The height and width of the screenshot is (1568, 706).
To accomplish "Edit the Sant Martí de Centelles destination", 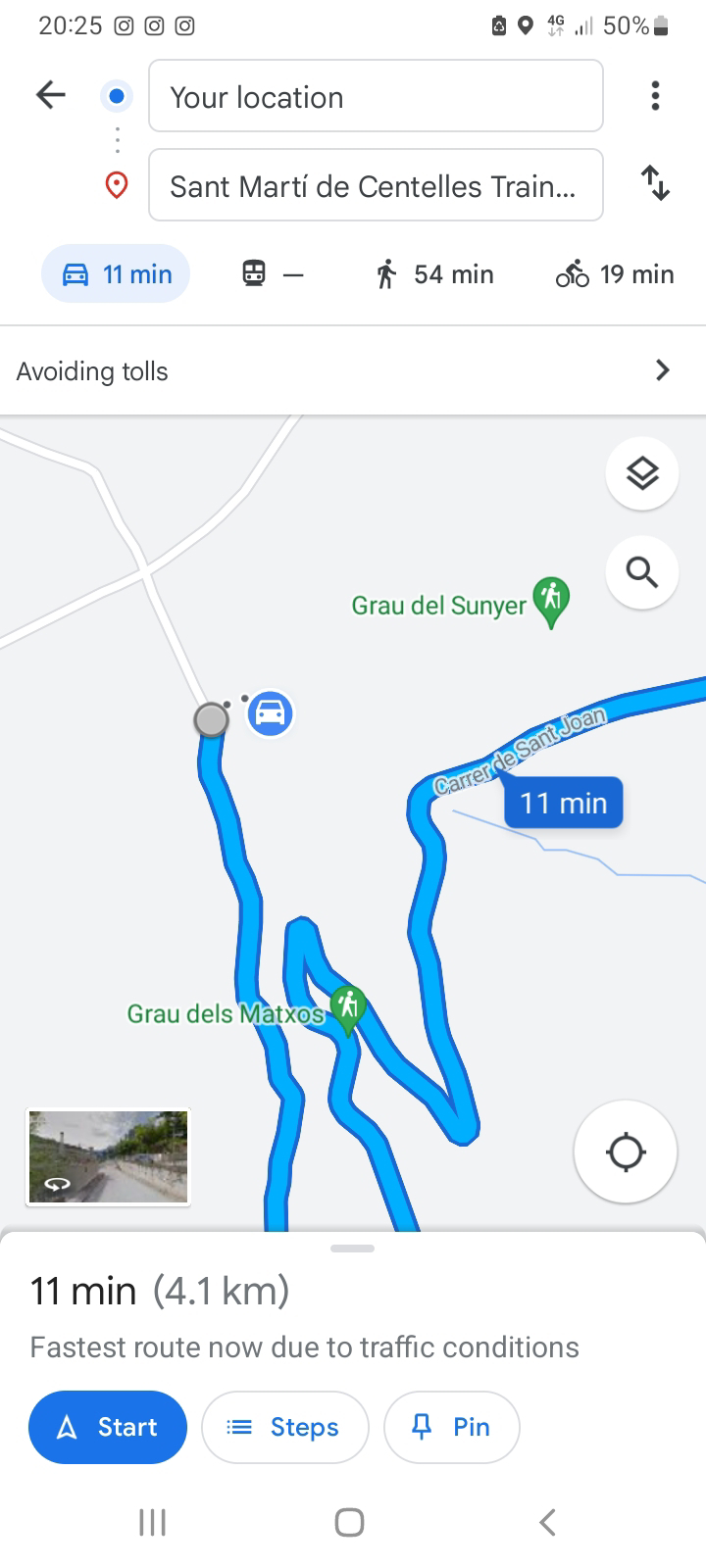I will click(376, 185).
